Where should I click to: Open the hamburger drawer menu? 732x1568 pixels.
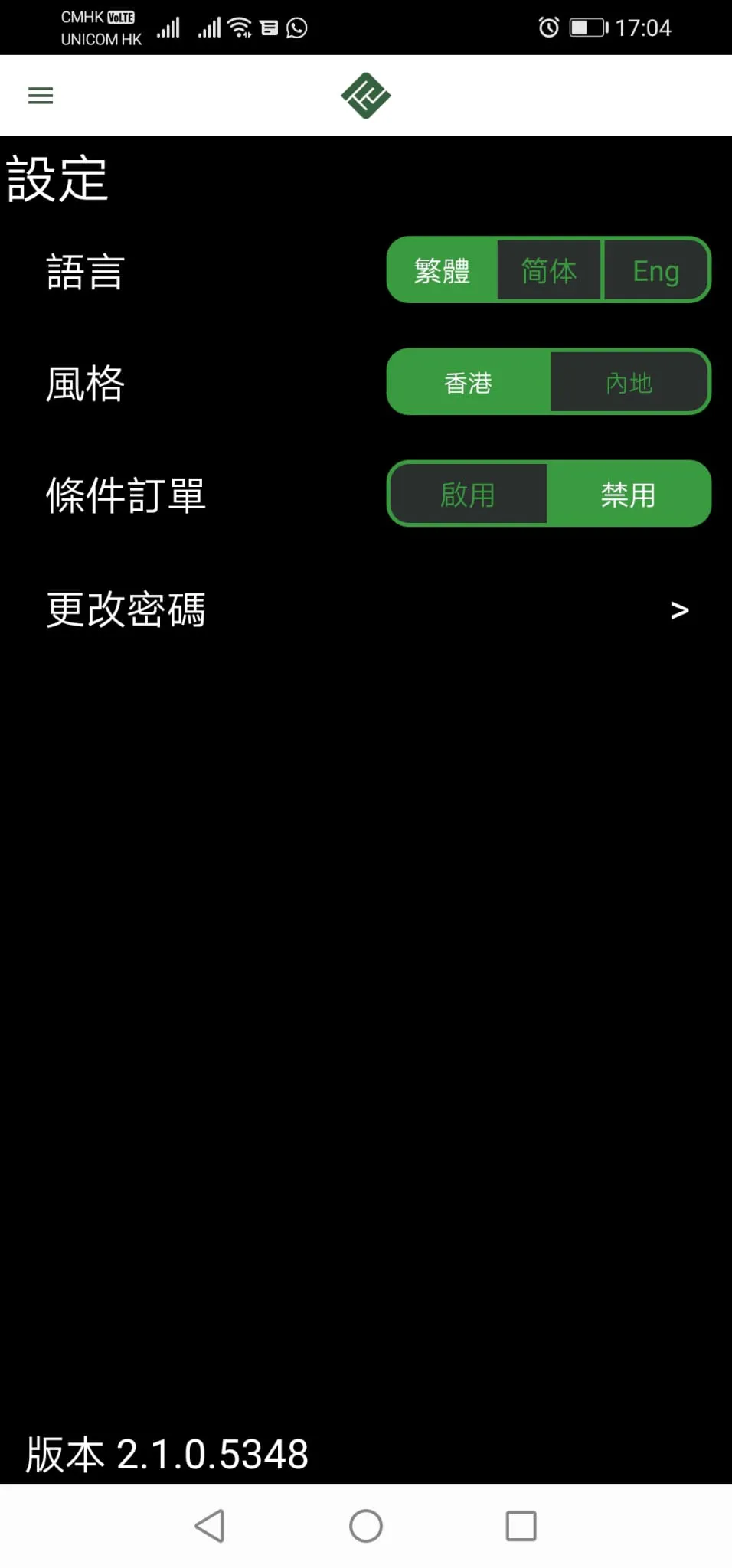click(x=41, y=96)
